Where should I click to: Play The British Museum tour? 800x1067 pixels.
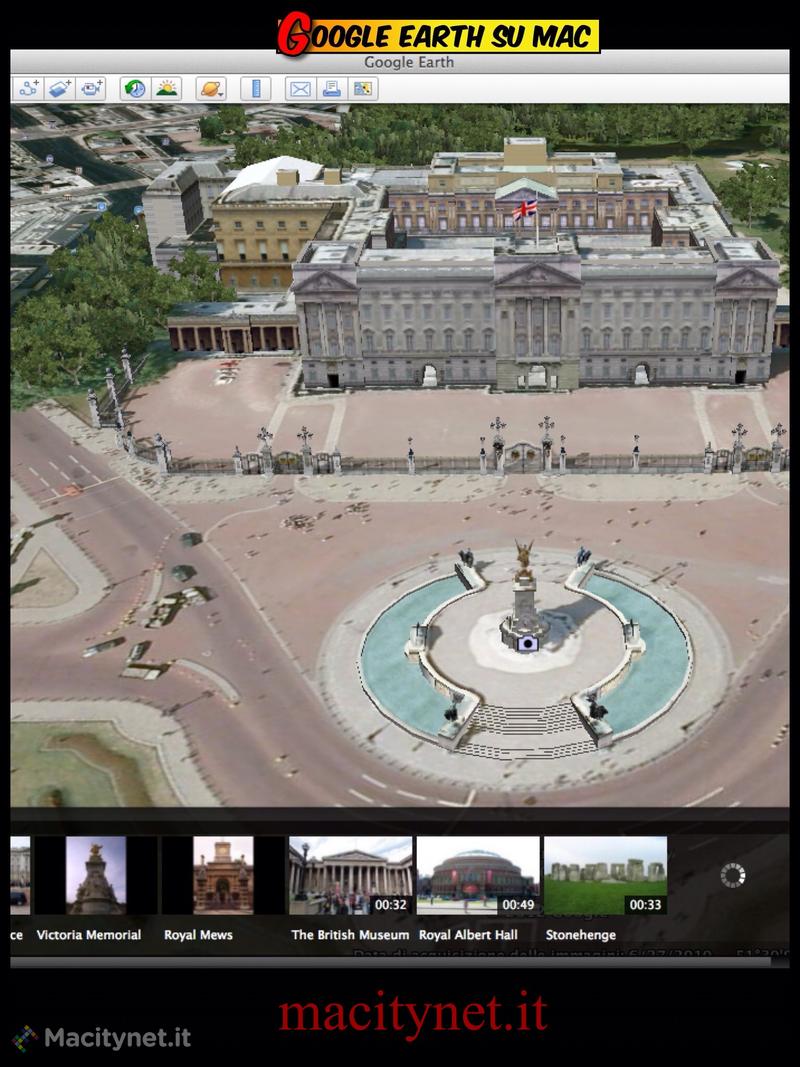click(350, 875)
